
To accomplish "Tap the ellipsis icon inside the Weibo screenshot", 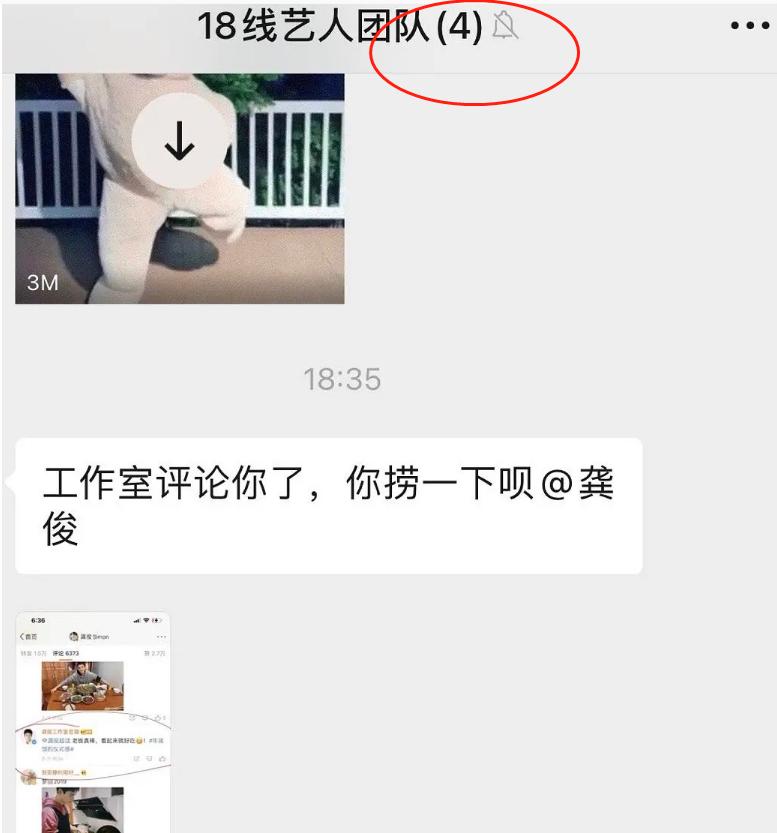I will (162, 636).
